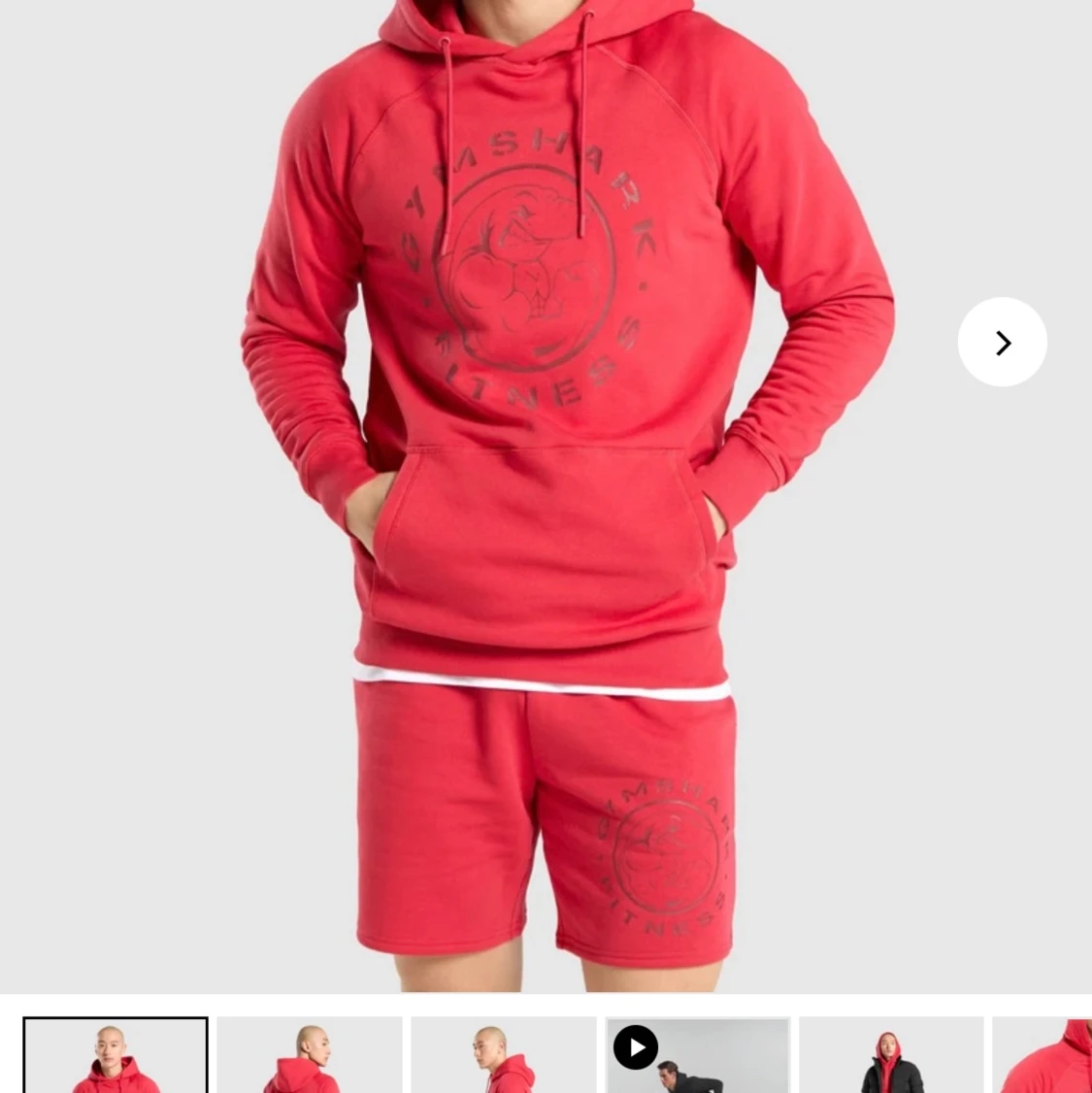
Task: Play the product video thumbnail
Action: pyautogui.click(x=698, y=1055)
